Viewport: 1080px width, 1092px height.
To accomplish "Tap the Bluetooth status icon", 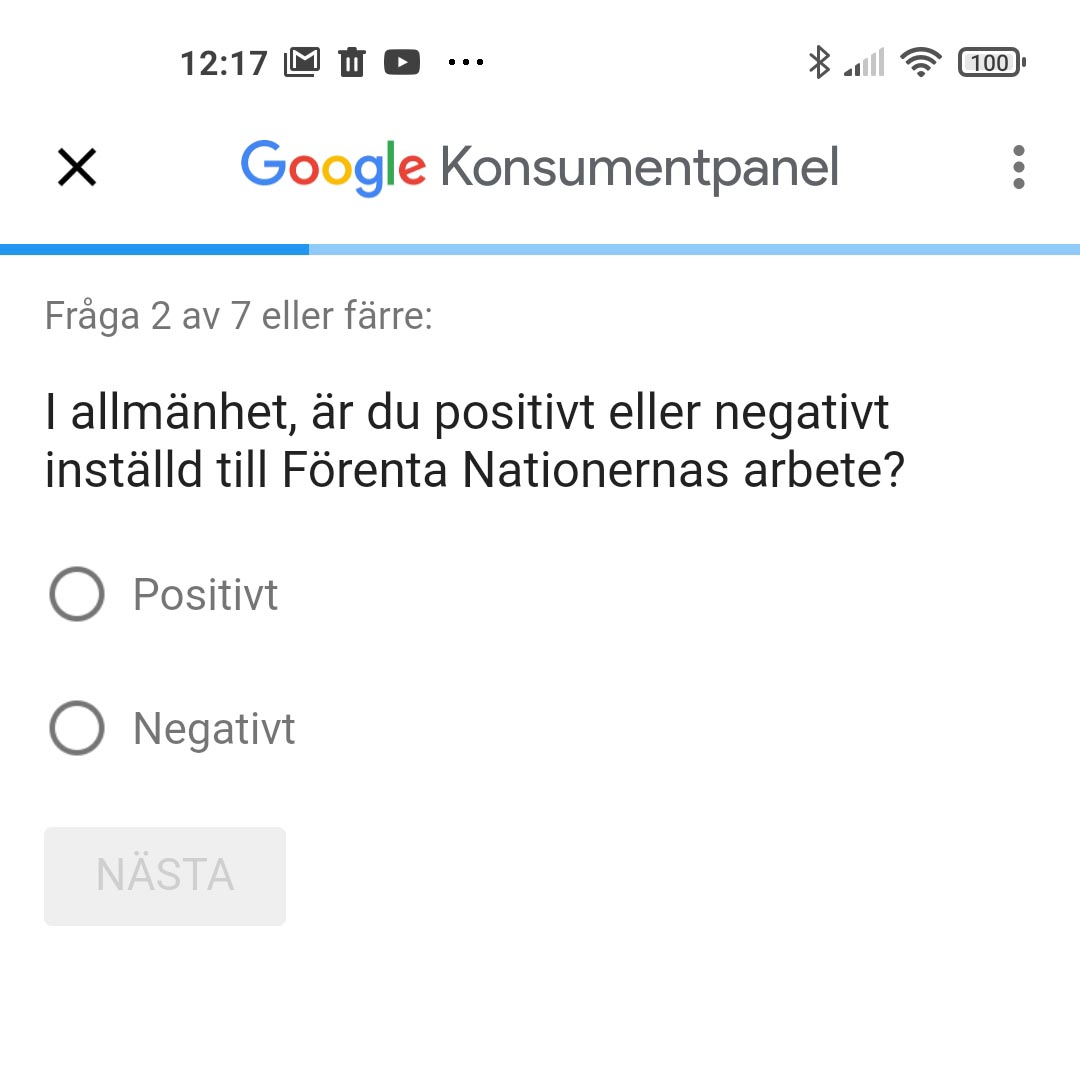I will [x=819, y=62].
